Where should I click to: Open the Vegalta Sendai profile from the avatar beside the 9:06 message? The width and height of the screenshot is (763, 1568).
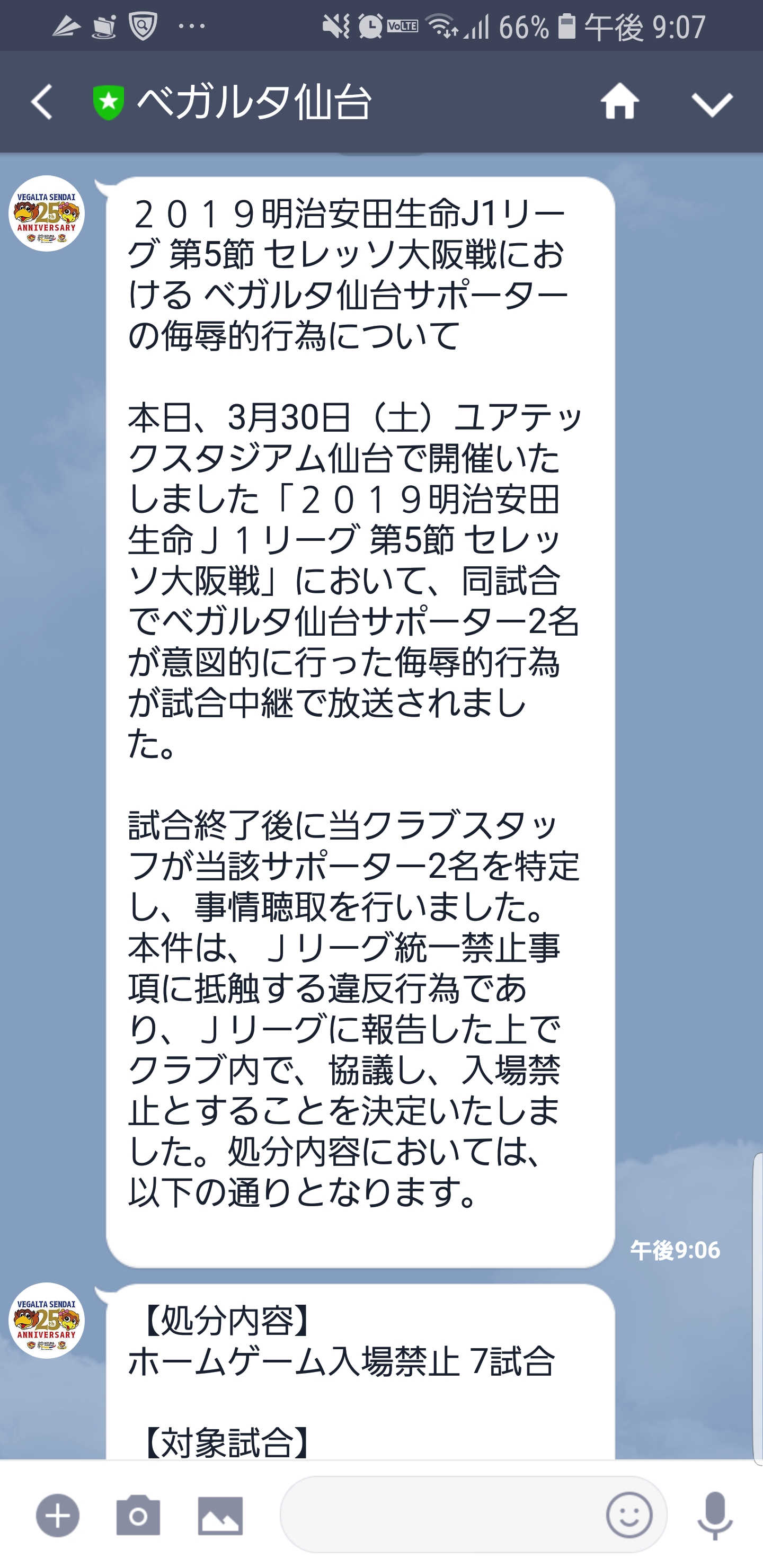tap(46, 213)
